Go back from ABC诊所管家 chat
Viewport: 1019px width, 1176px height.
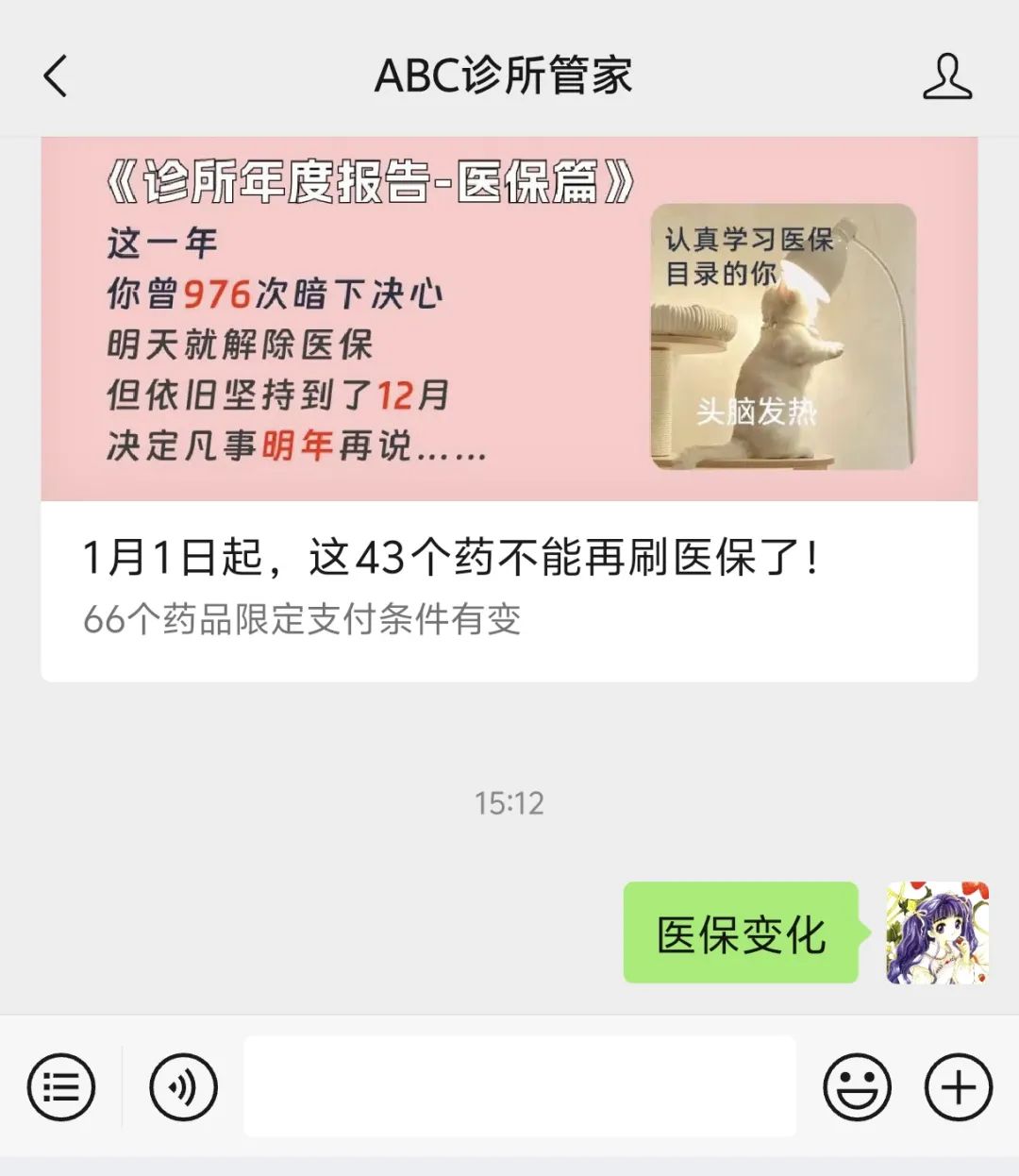click(57, 76)
